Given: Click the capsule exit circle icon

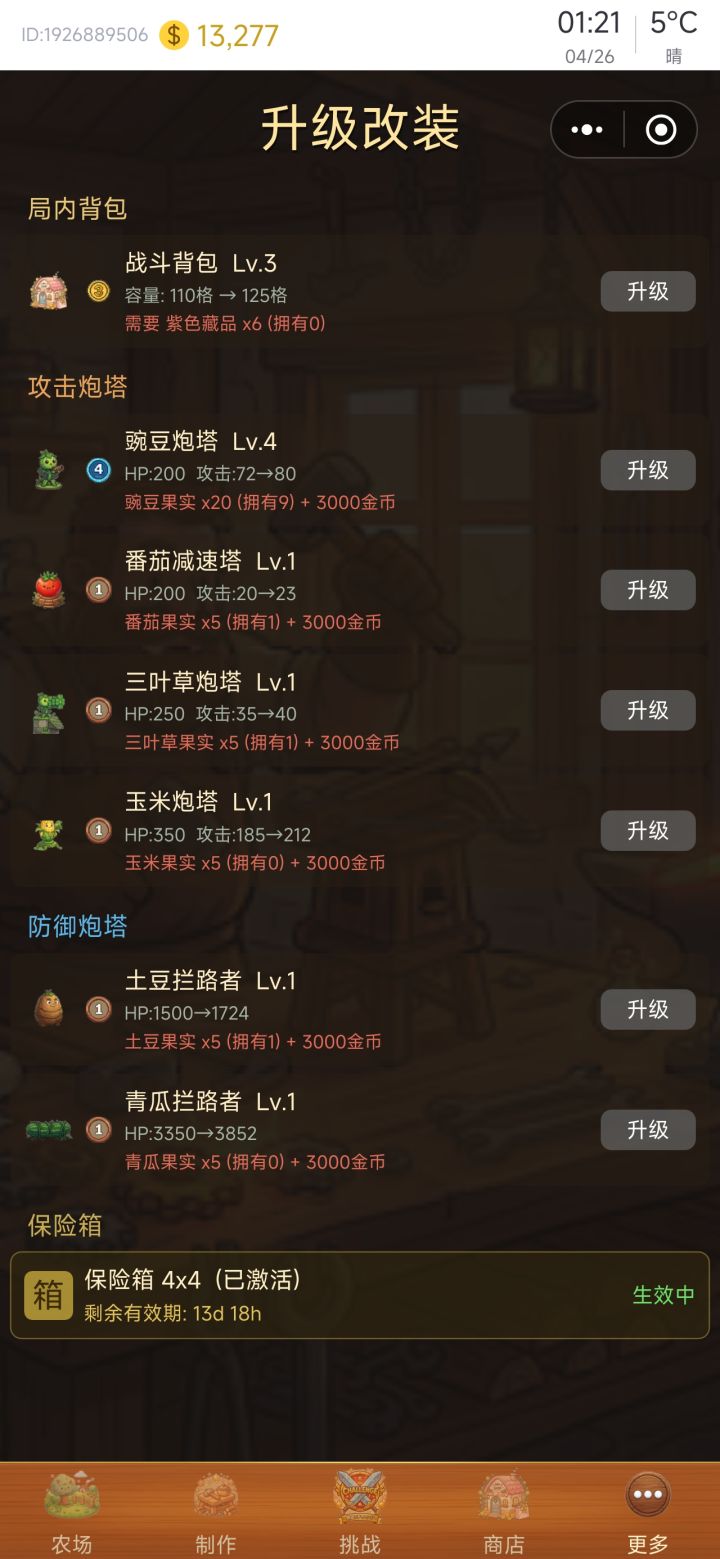Looking at the screenshot, I should coord(661,130).
